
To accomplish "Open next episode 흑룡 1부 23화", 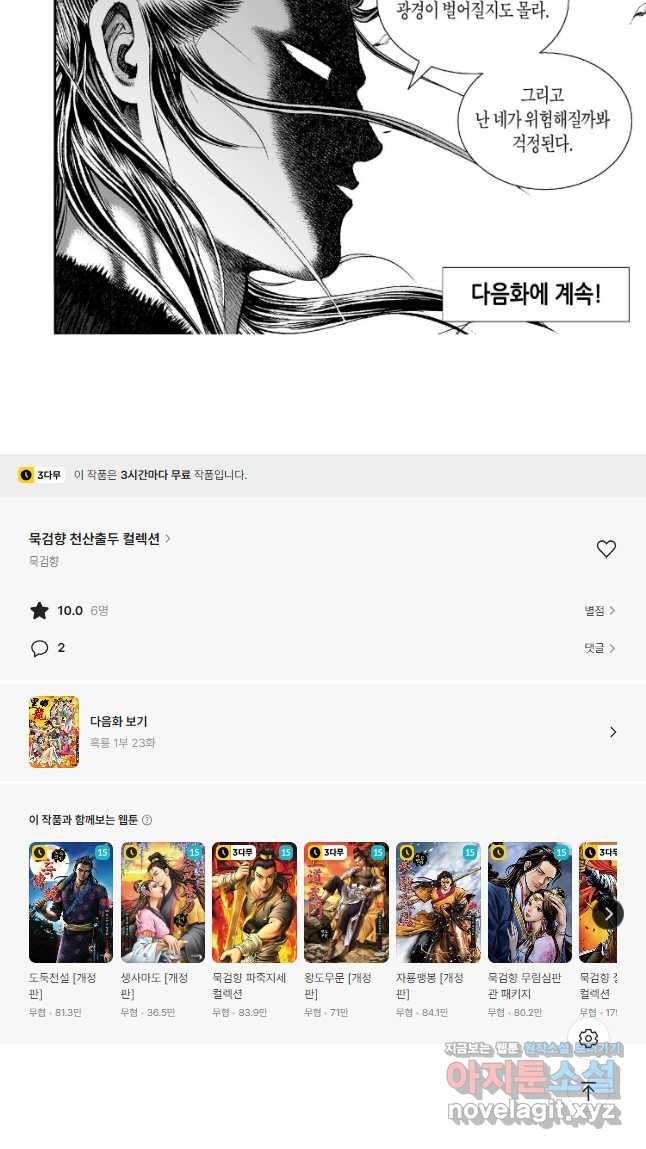I will point(322,731).
